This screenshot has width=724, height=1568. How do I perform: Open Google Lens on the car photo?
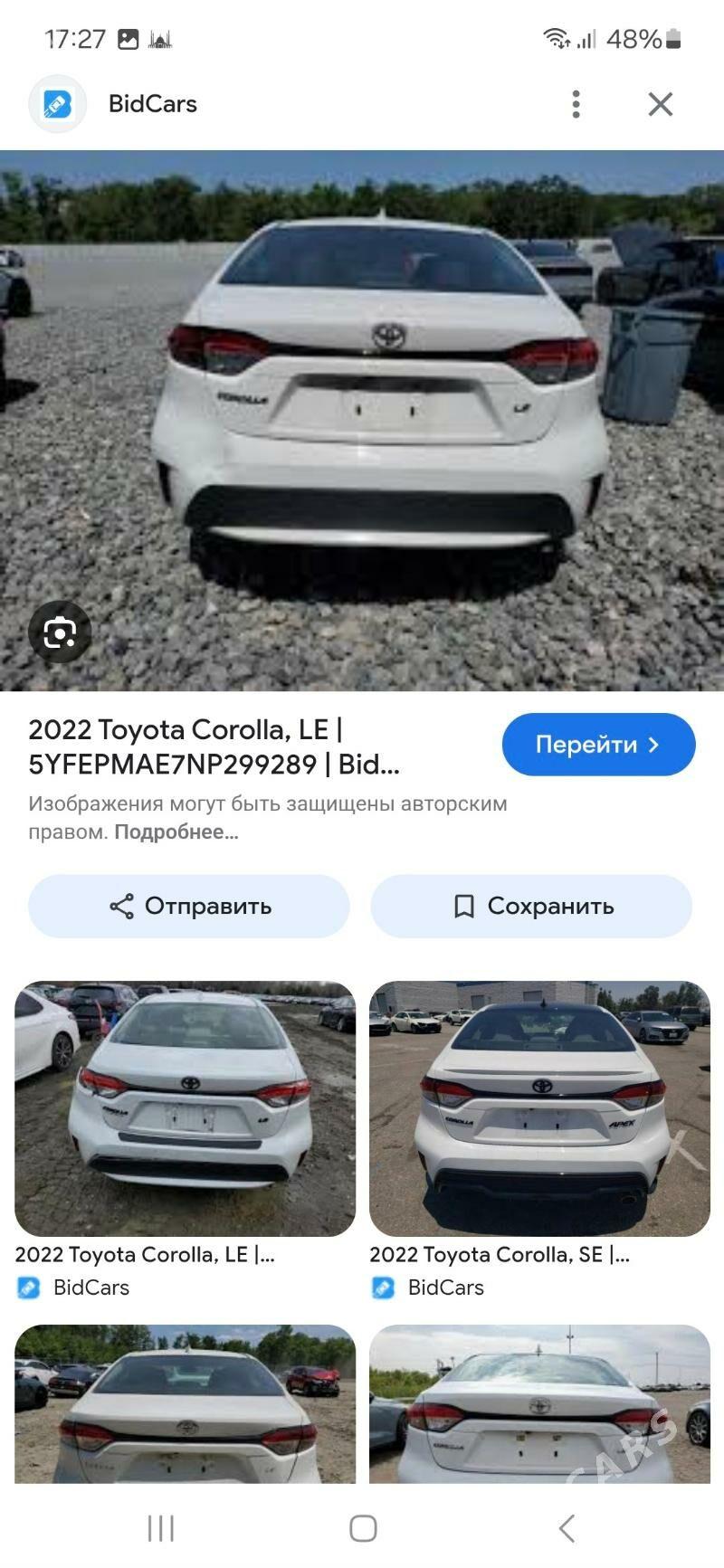(x=60, y=633)
